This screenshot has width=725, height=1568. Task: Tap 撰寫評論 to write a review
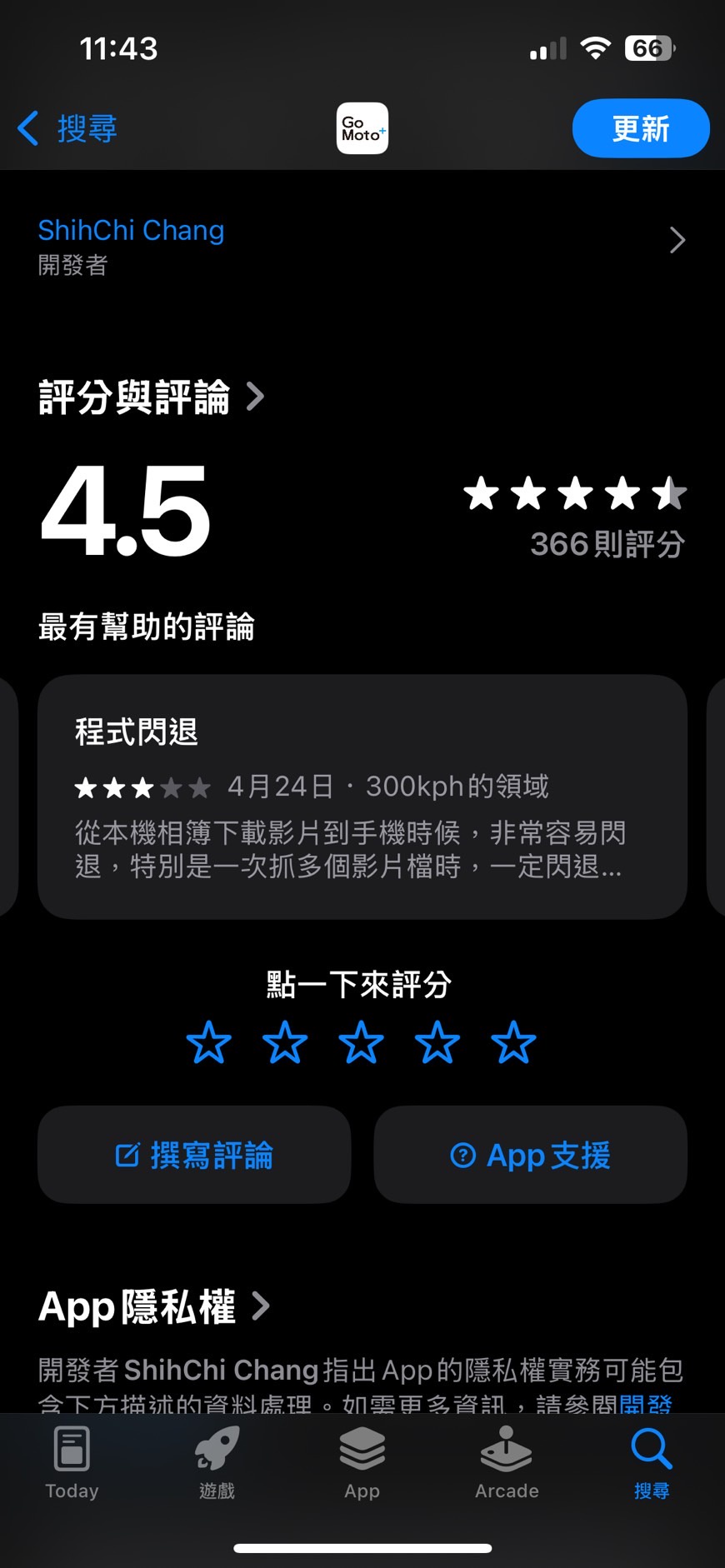(194, 1155)
